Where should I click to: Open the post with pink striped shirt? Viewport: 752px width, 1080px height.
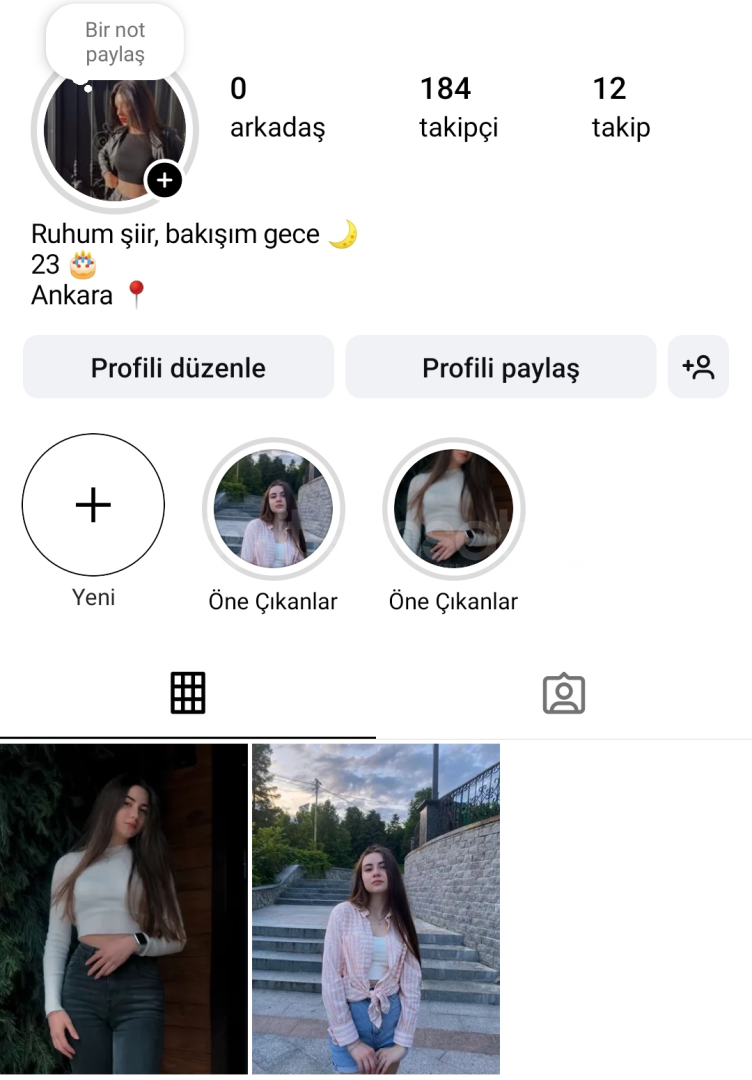[x=376, y=908]
